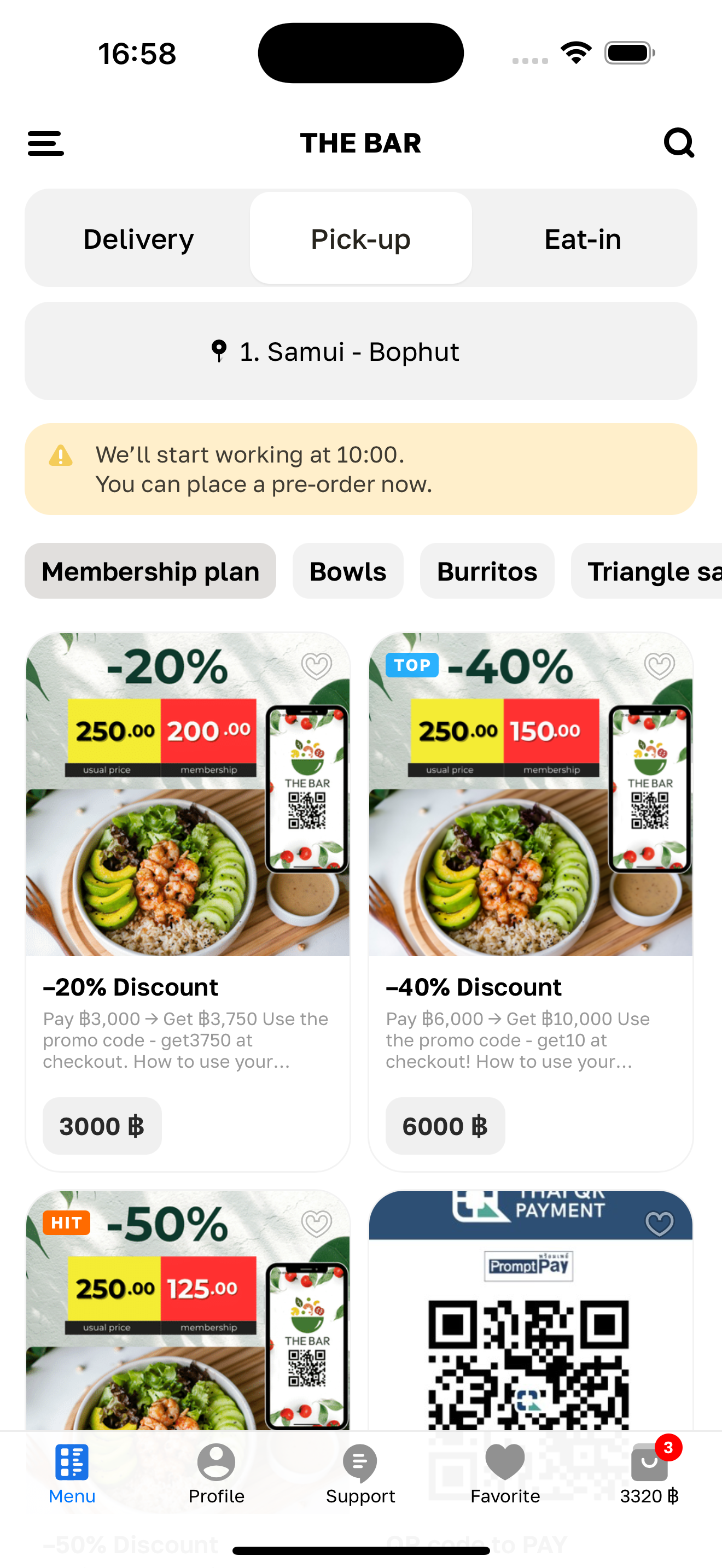This screenshot has width=722, height=1568.
Task: Select the Membership plan category chip
Action: (150, 571)
